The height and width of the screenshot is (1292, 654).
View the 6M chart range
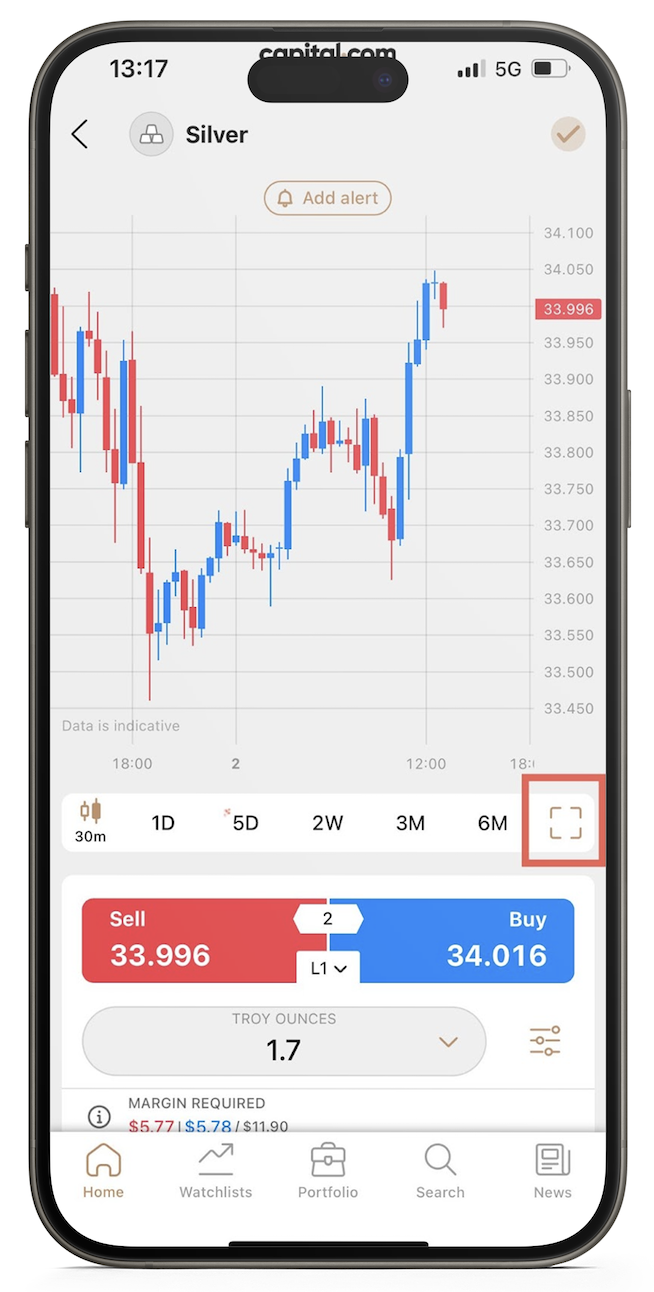point(492,823)
